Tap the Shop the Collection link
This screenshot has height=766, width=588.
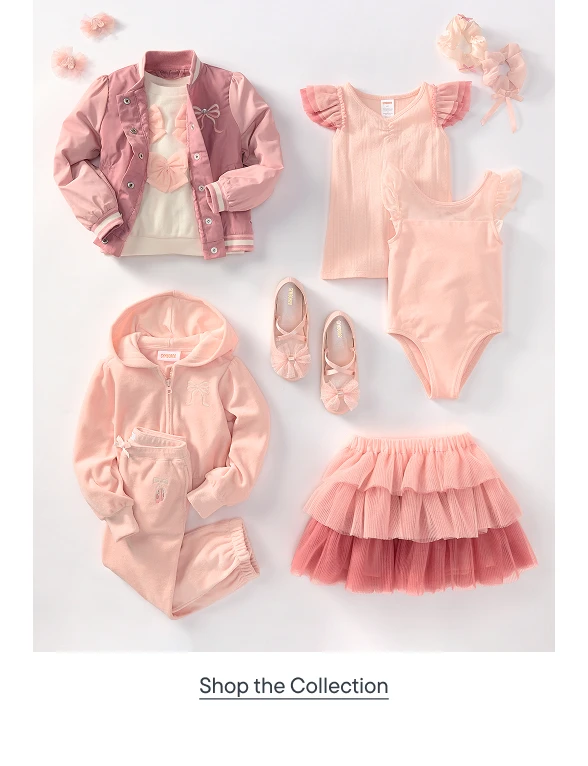click(x=294, y=686)
